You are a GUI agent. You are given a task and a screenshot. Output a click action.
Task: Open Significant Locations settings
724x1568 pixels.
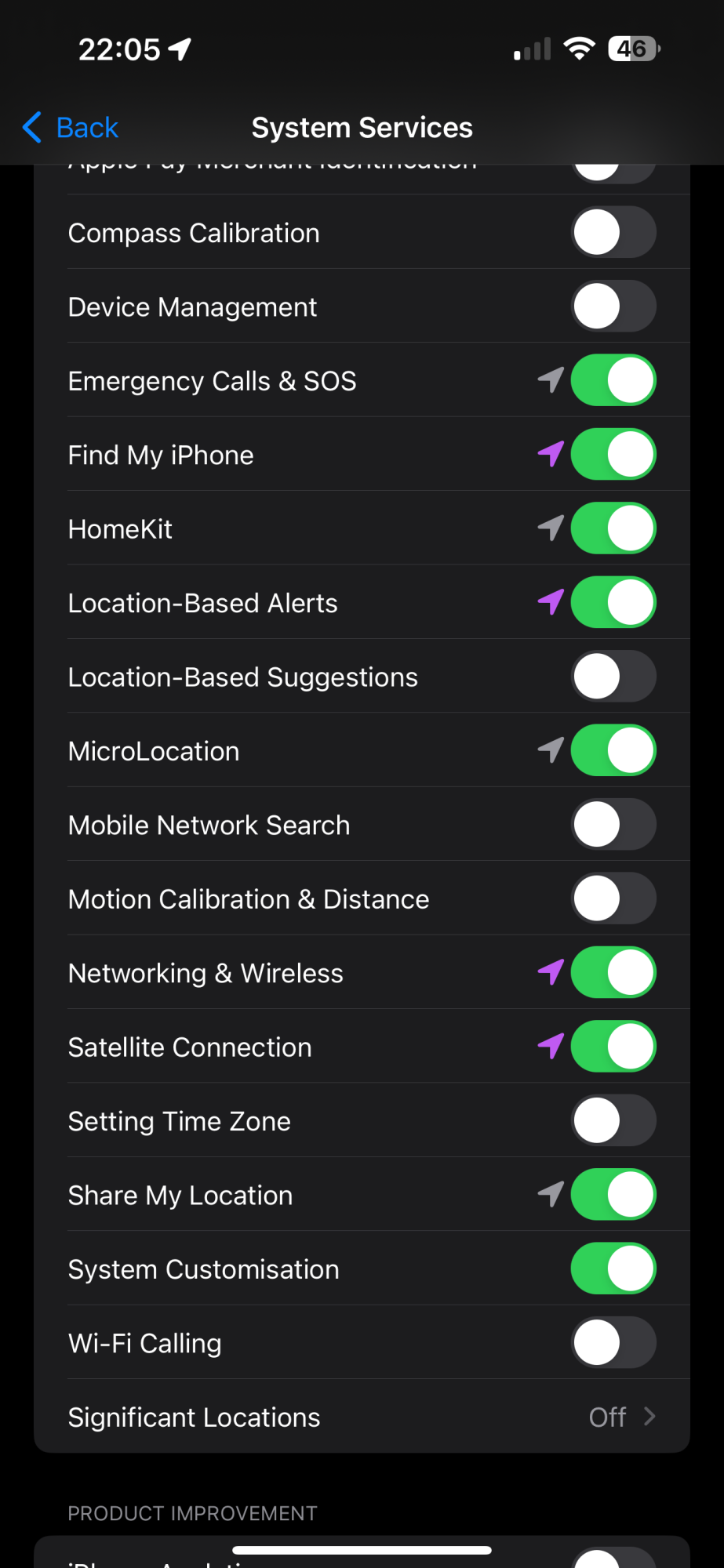(362, 1417)
